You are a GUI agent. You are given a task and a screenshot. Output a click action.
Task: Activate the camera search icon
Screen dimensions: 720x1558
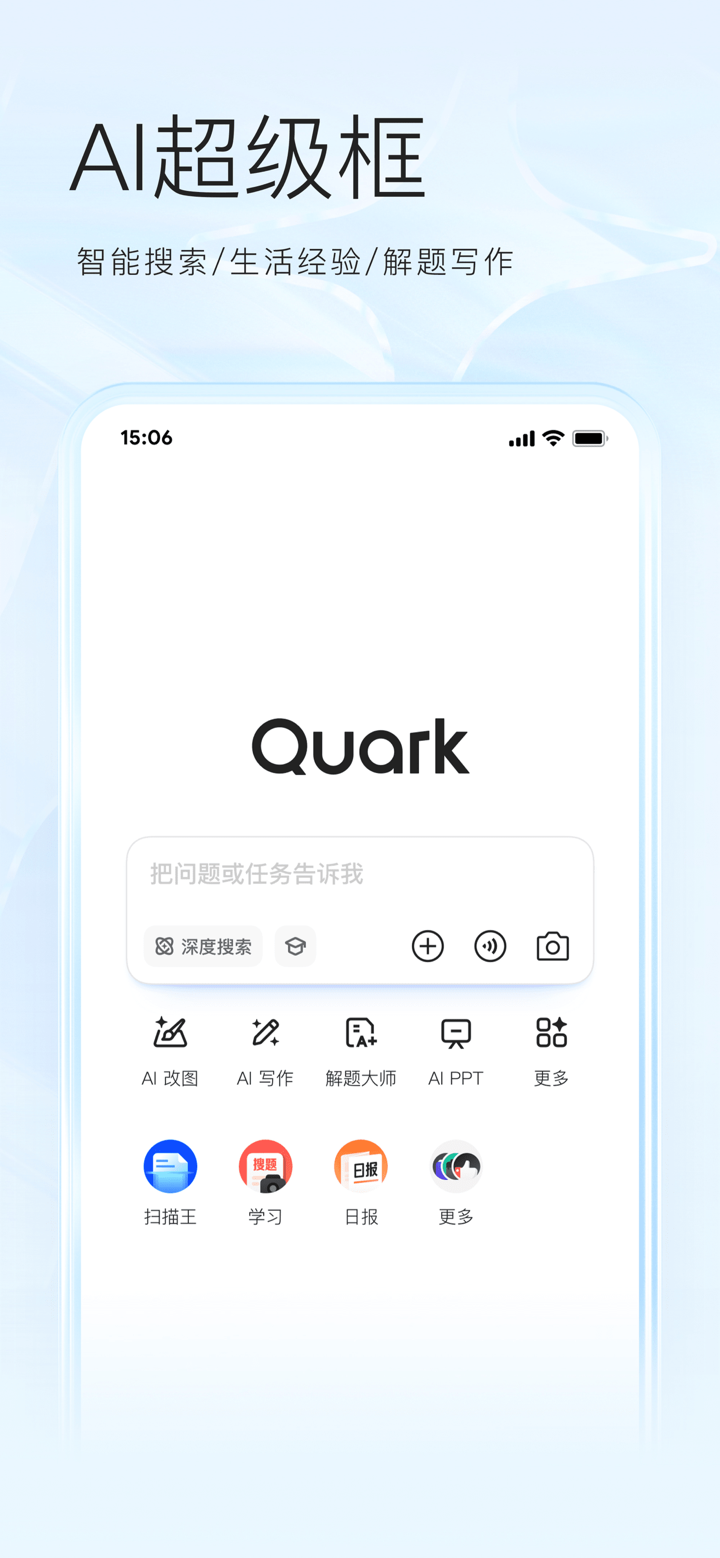(552, 946)
